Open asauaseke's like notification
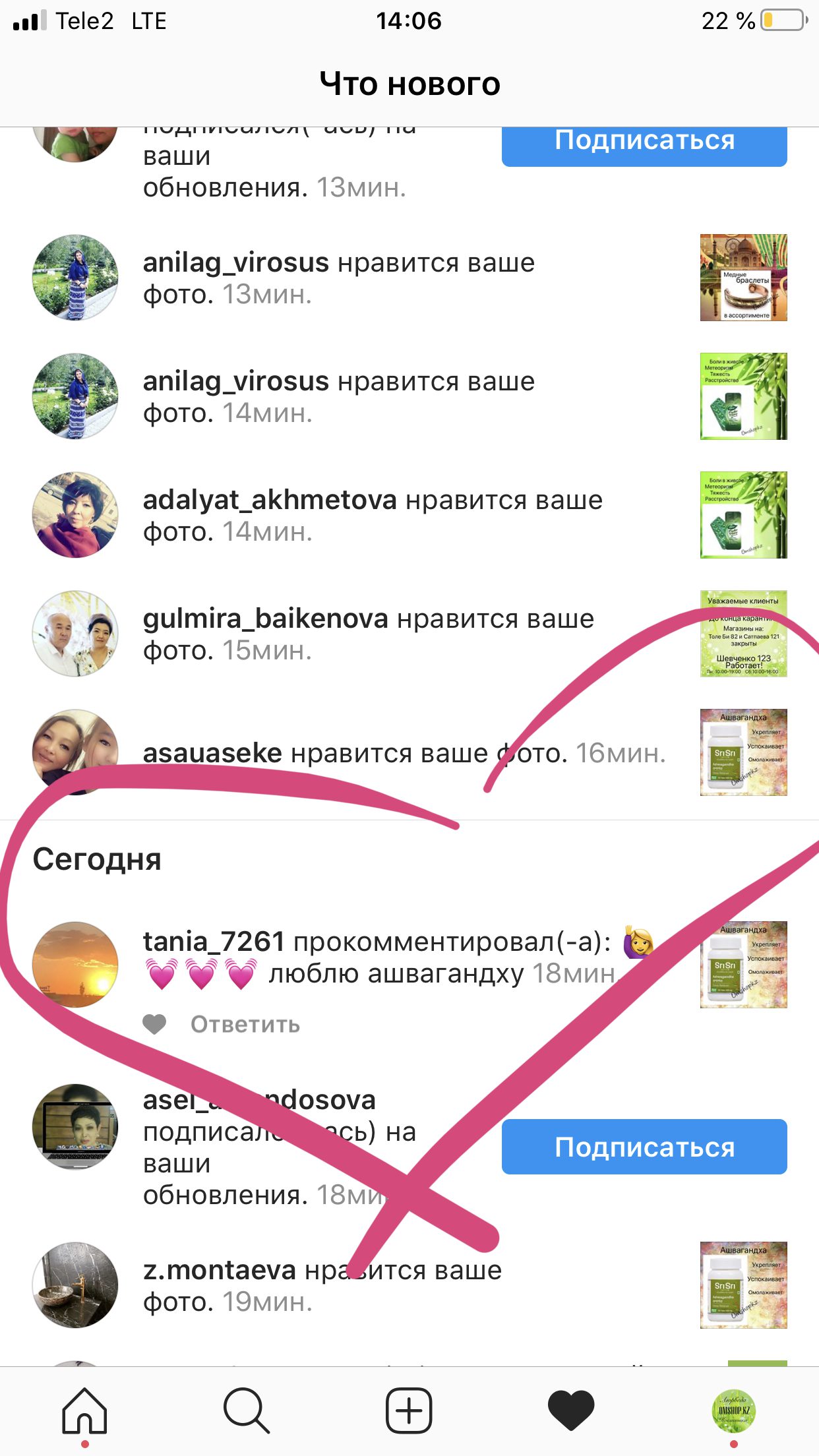This screenshot has height=1456, width=819. coord(404,752)
